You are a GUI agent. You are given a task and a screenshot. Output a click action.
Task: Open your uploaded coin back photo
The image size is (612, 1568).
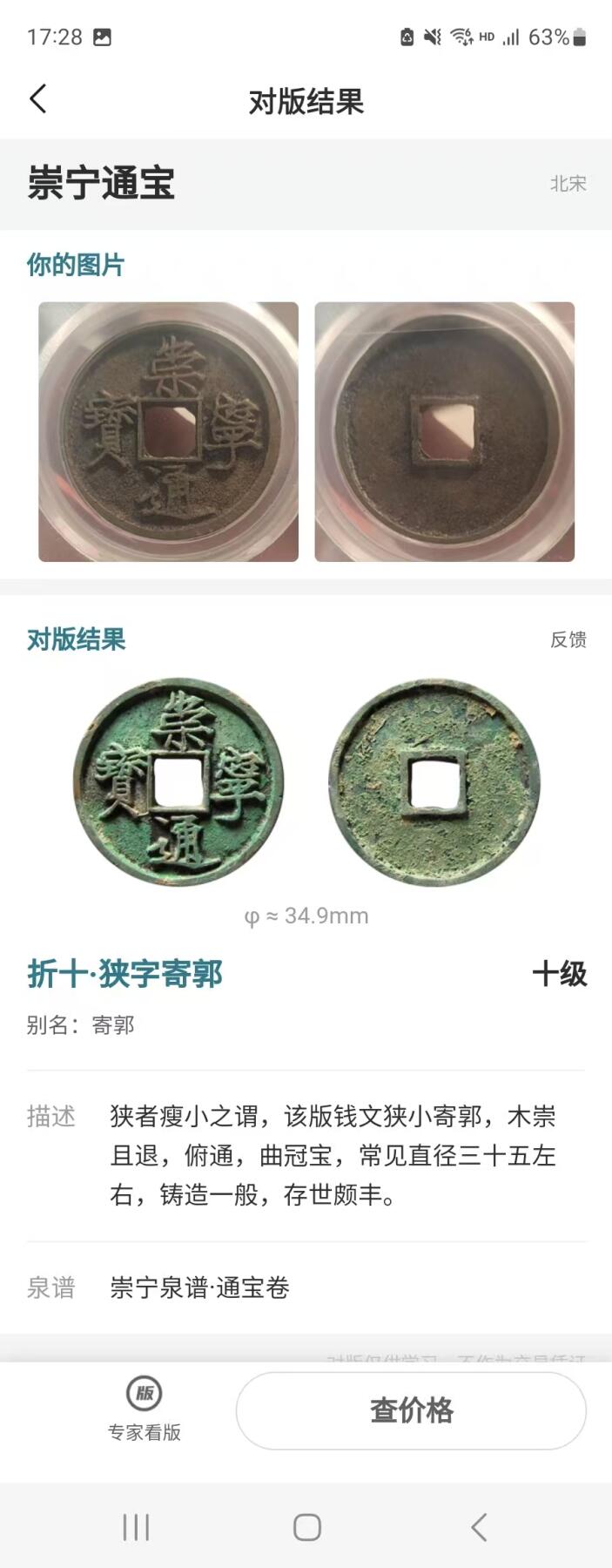(444, 432)
